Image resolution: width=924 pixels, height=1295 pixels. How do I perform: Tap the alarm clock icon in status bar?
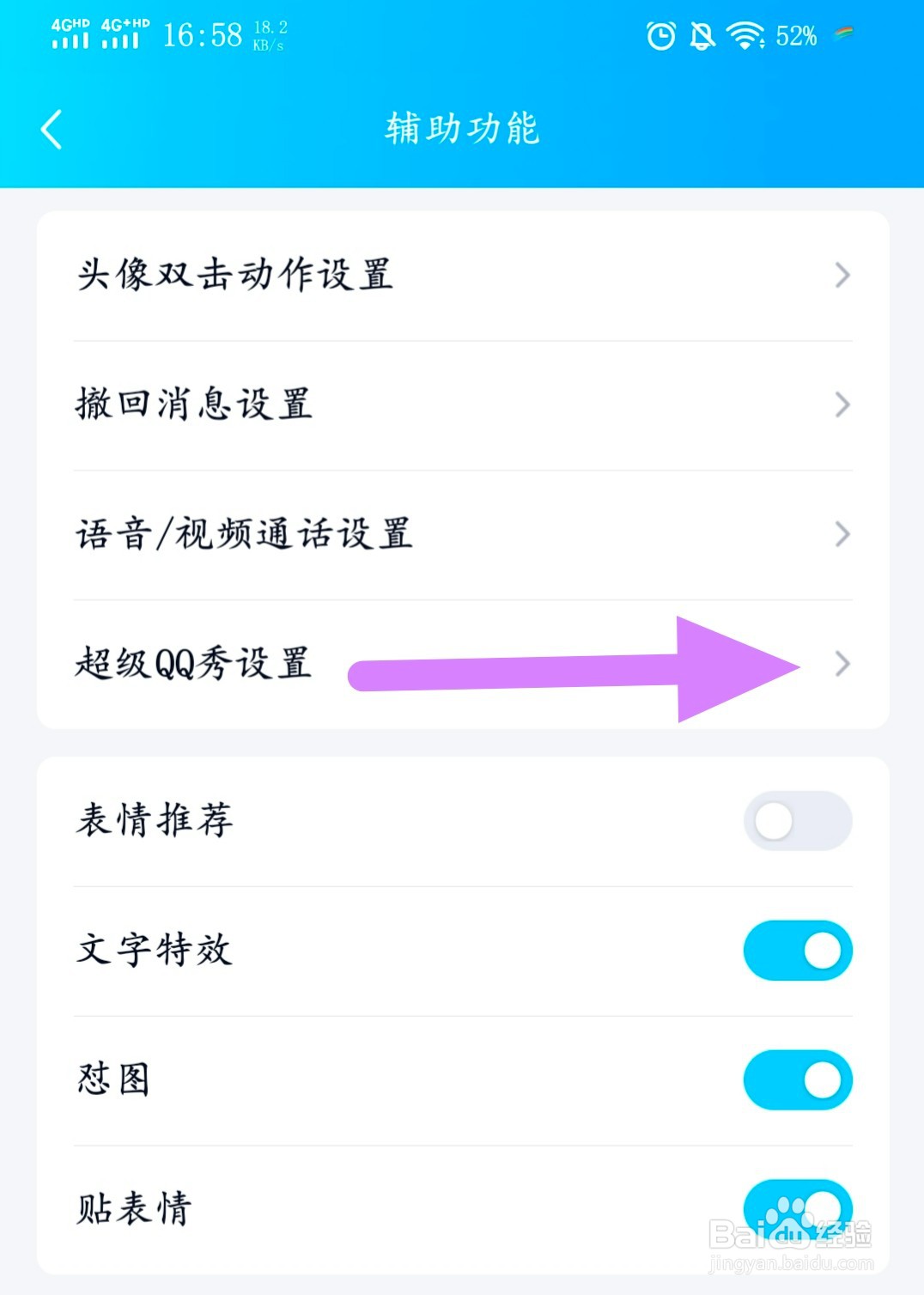coord(661,36)
